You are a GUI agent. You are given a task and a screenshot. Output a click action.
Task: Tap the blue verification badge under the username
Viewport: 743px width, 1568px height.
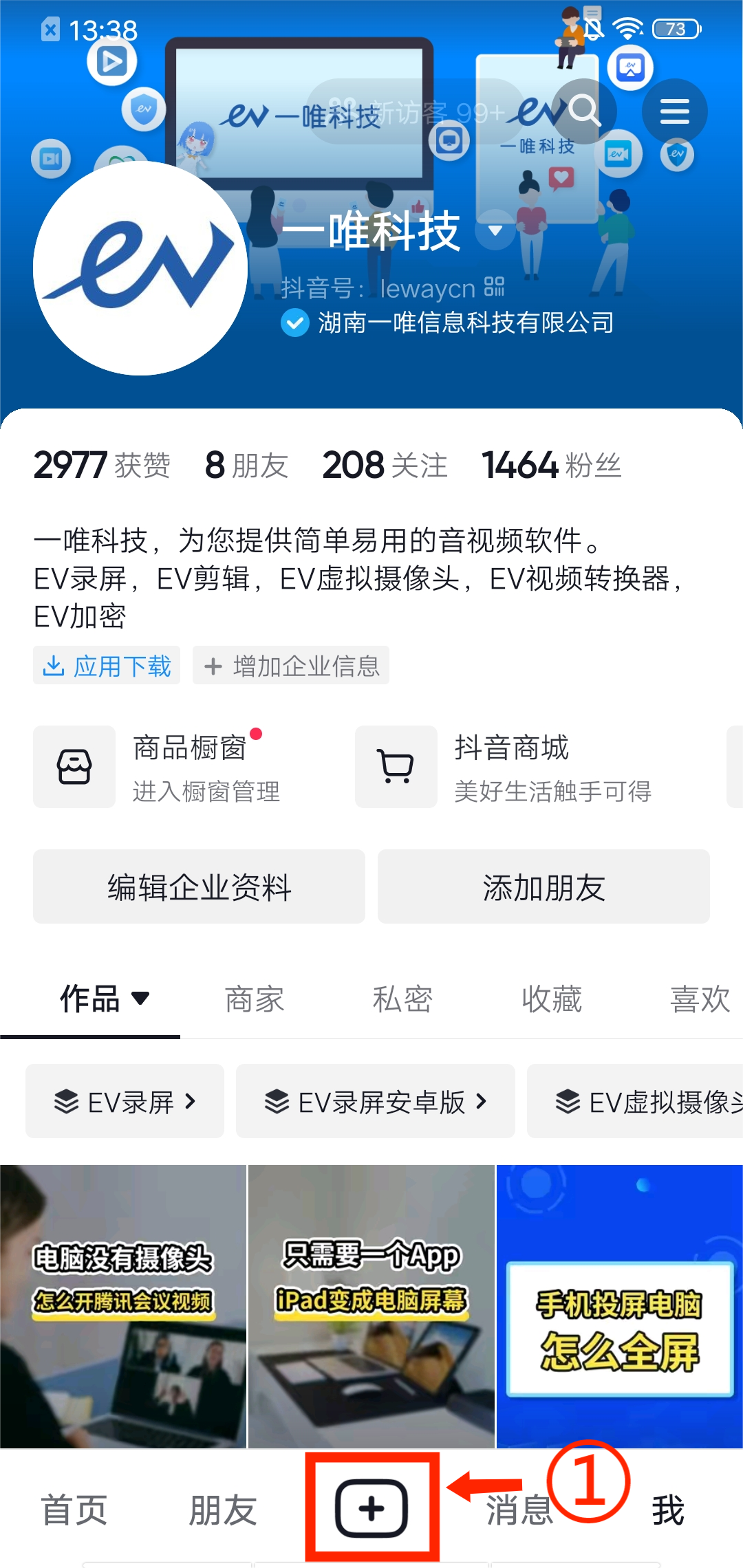pyautogui.click(x=294, y=324)
